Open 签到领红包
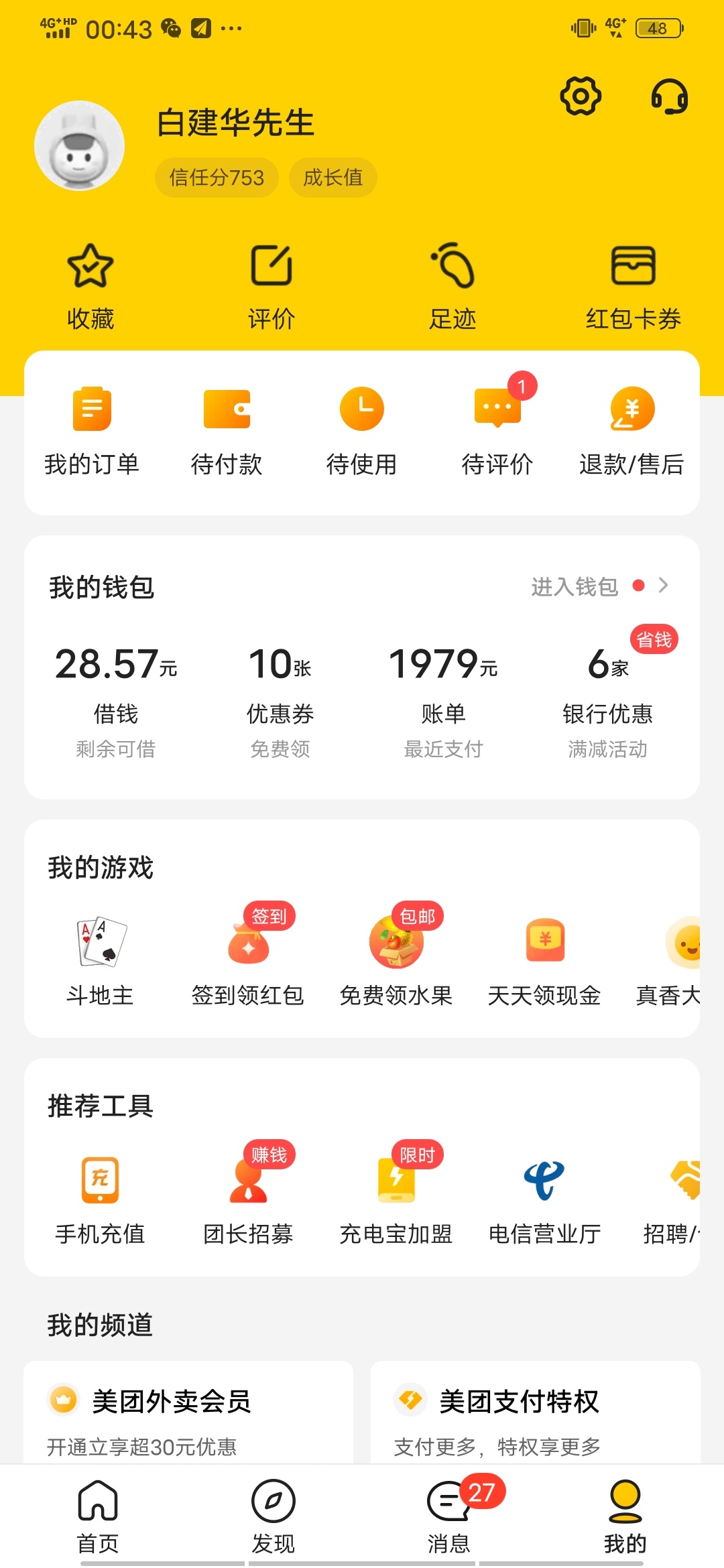 click(248, 961)
